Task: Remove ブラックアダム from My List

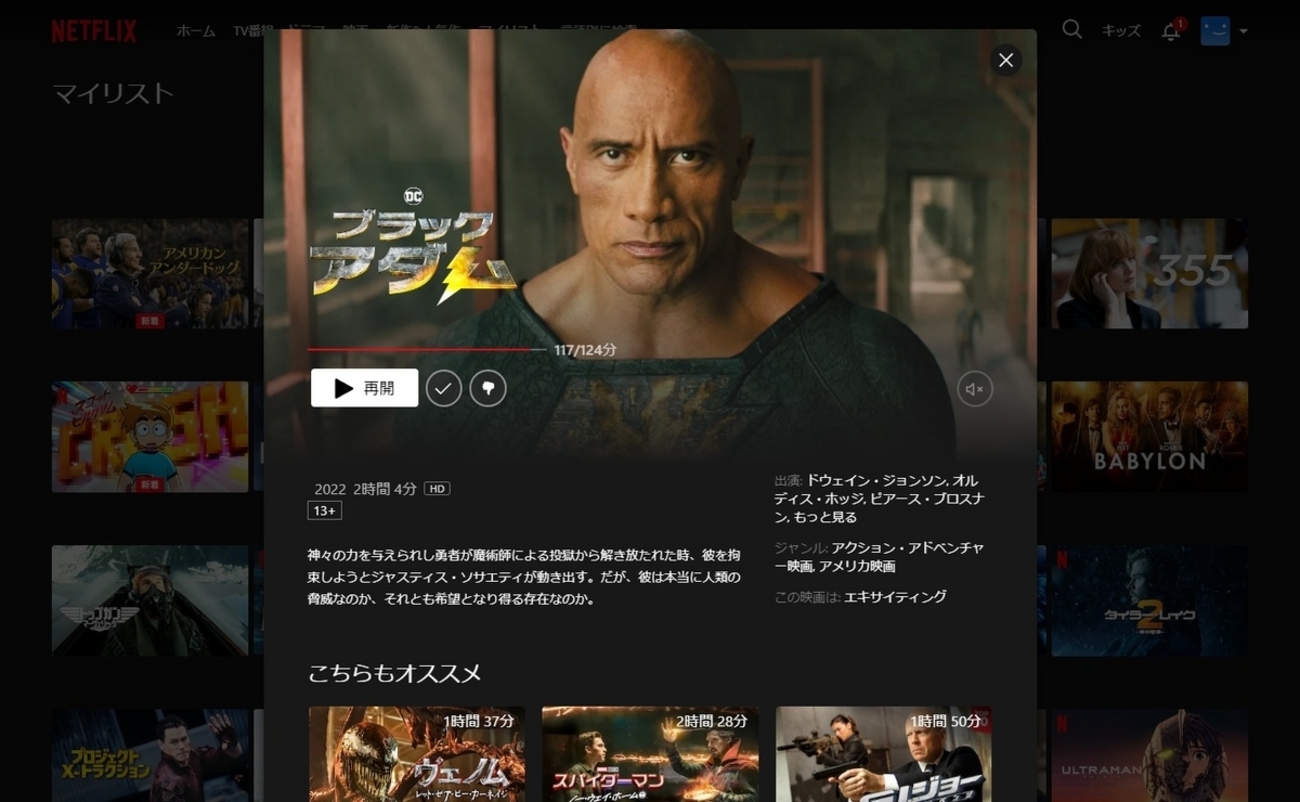Action: coord(444,388)
